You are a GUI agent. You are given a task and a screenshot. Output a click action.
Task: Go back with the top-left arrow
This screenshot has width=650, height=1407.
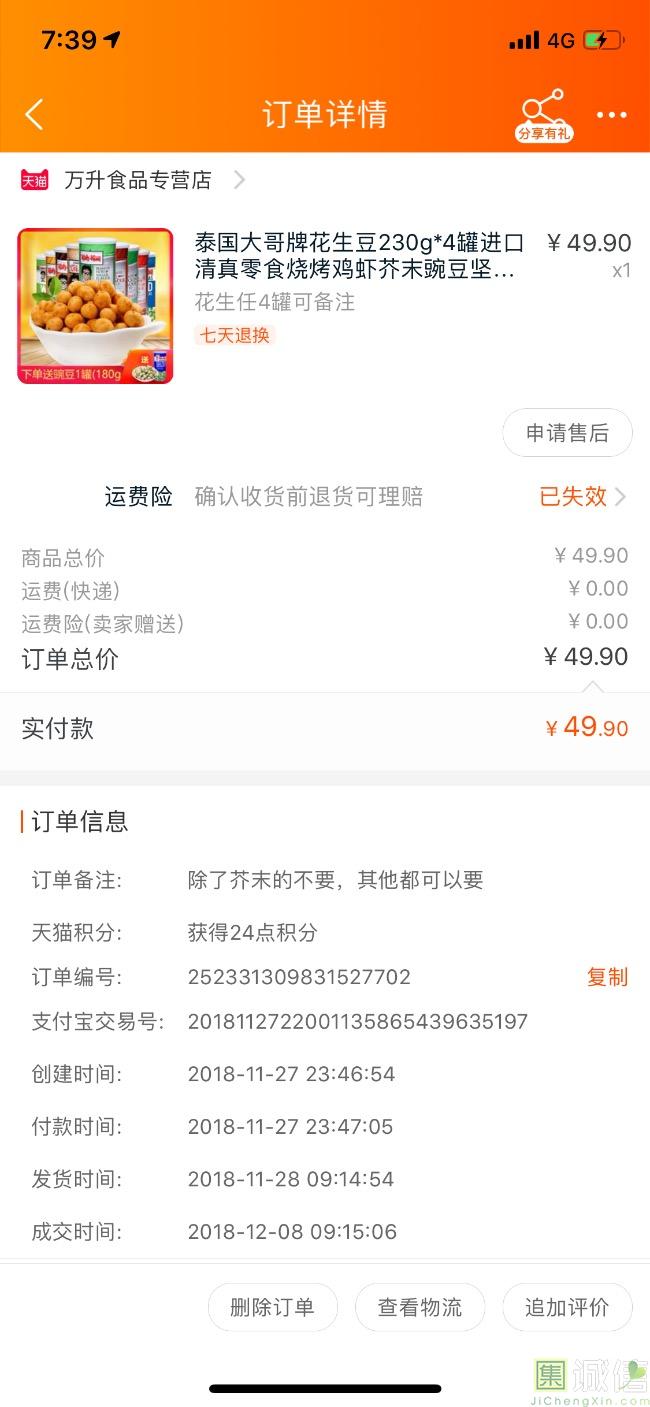(x=34, y=114)
